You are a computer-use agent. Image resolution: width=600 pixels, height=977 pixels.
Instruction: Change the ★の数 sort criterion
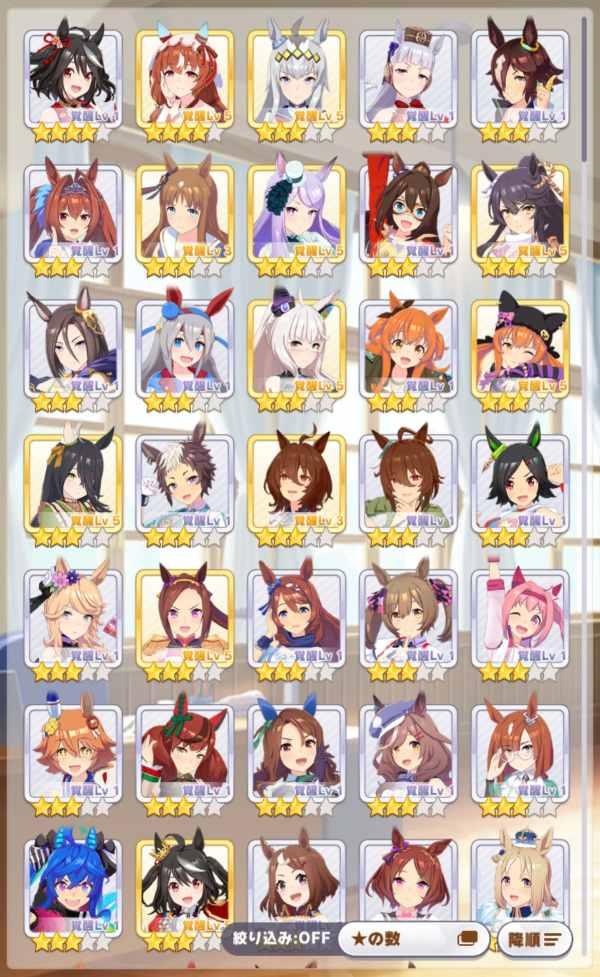pyautogui.click(x=412, y=939)
